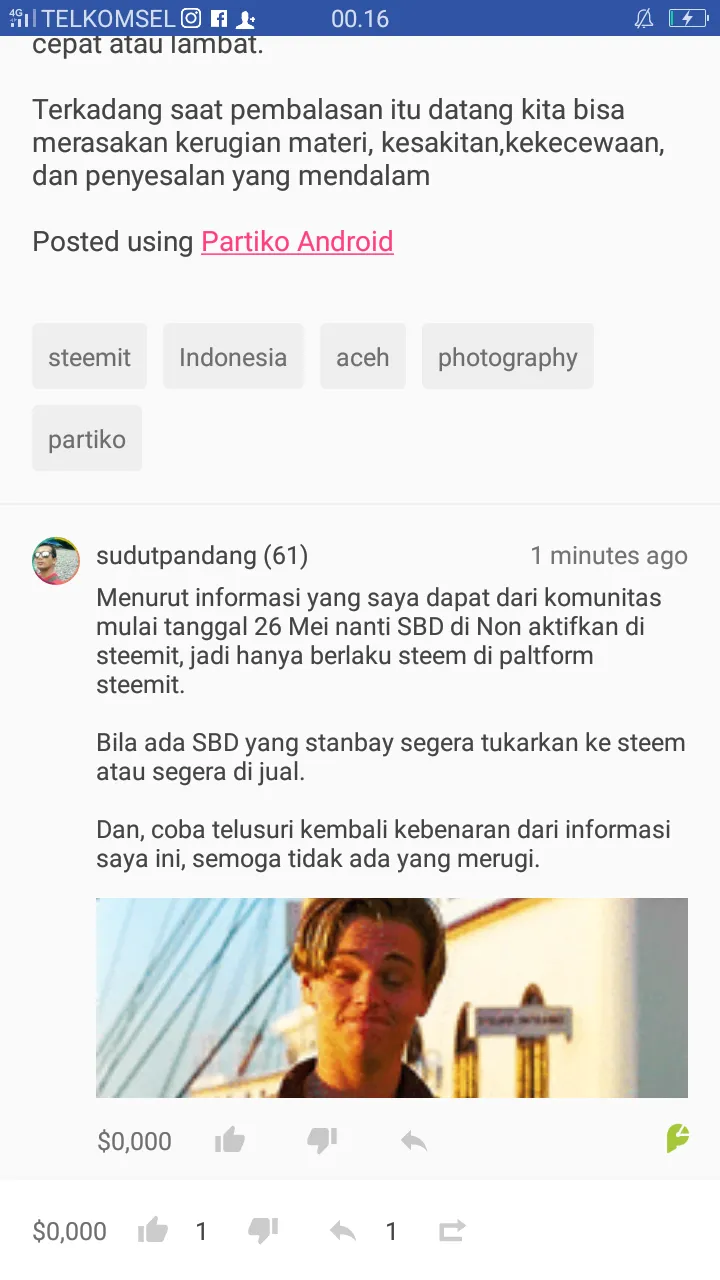Image resolution: width=720 pixels, height=1280 pixels.
Task: Select the steemit tag
Action: [89, 357]
